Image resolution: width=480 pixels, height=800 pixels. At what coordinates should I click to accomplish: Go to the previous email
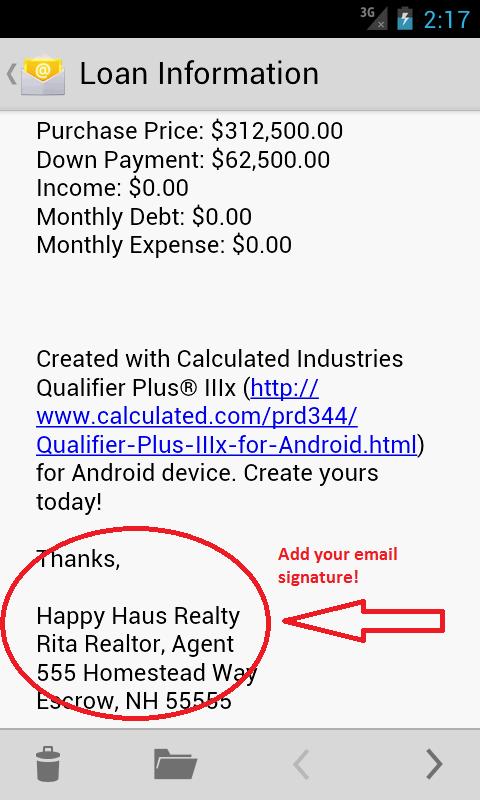click(x=301, y=764)
